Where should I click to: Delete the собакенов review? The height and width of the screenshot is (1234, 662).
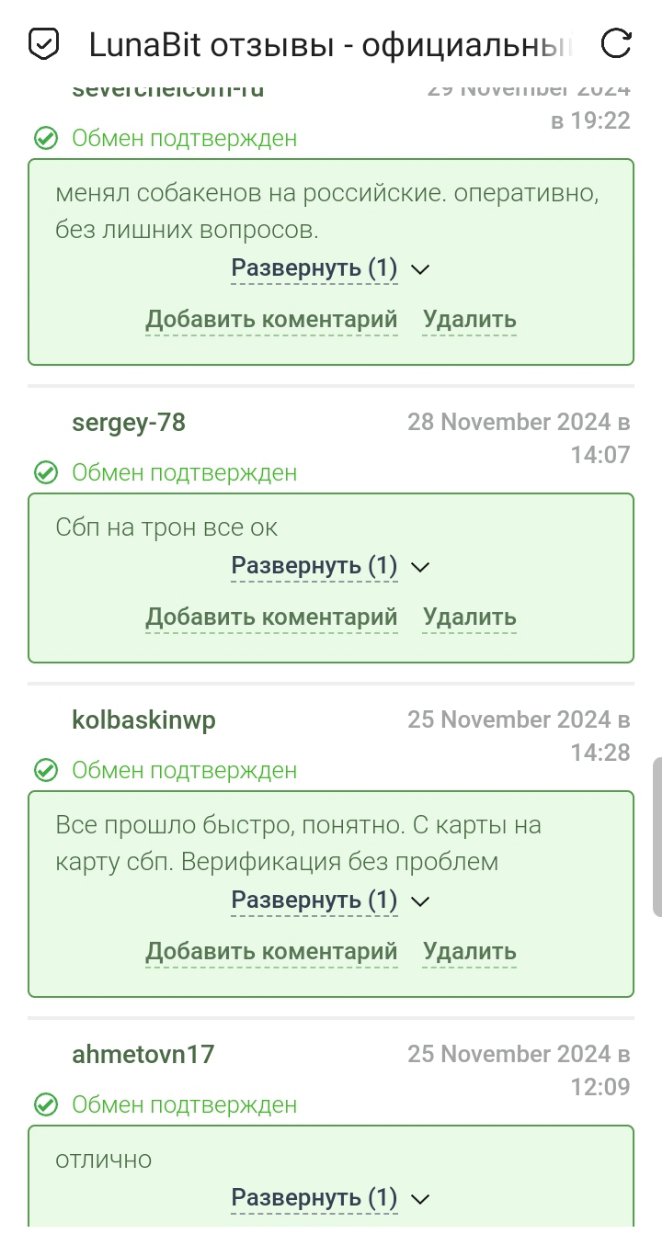pyautogui.click(x=469, y=320)
